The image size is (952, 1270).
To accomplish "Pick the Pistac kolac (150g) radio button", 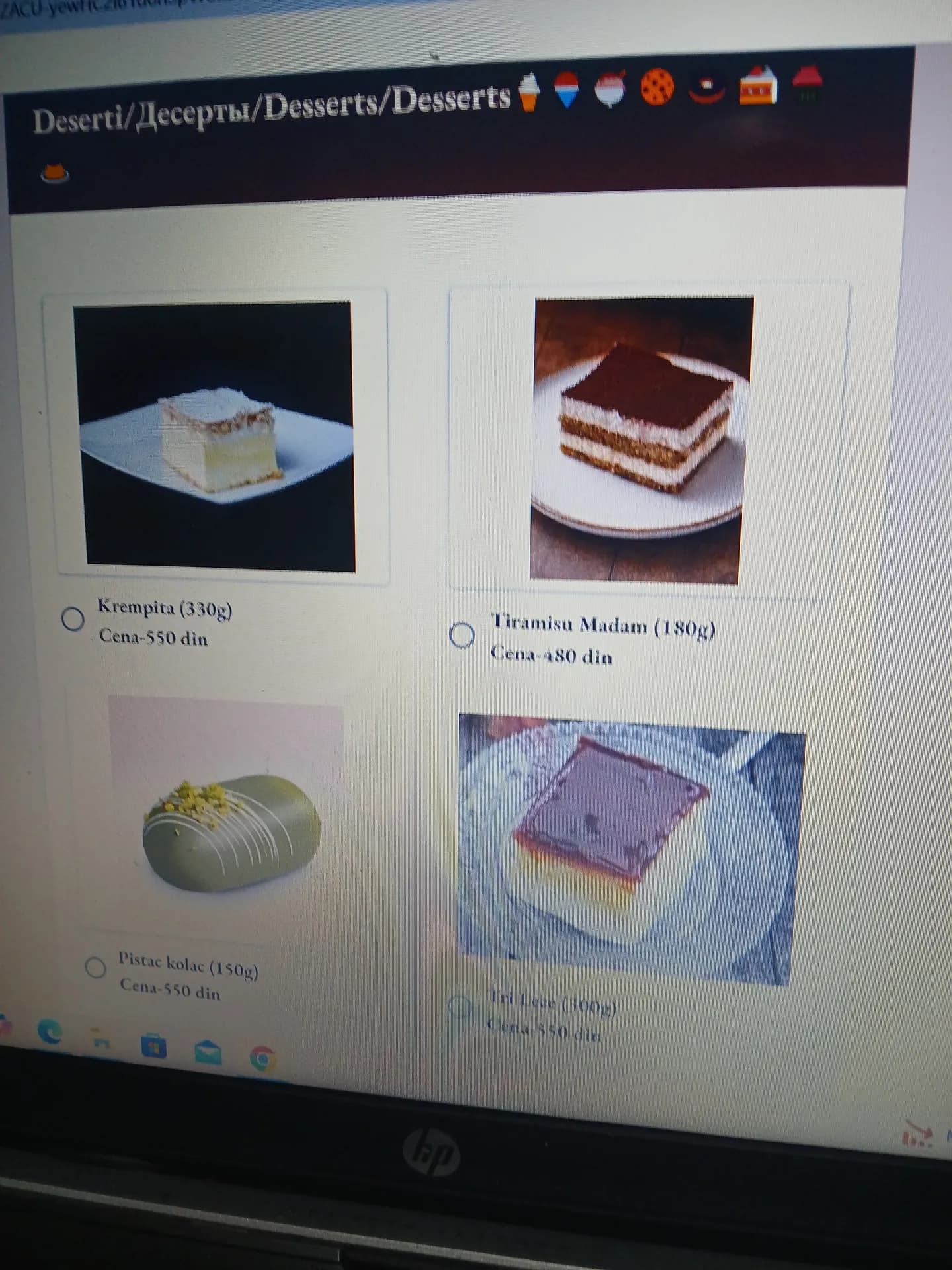I will (x=95, y=967).
